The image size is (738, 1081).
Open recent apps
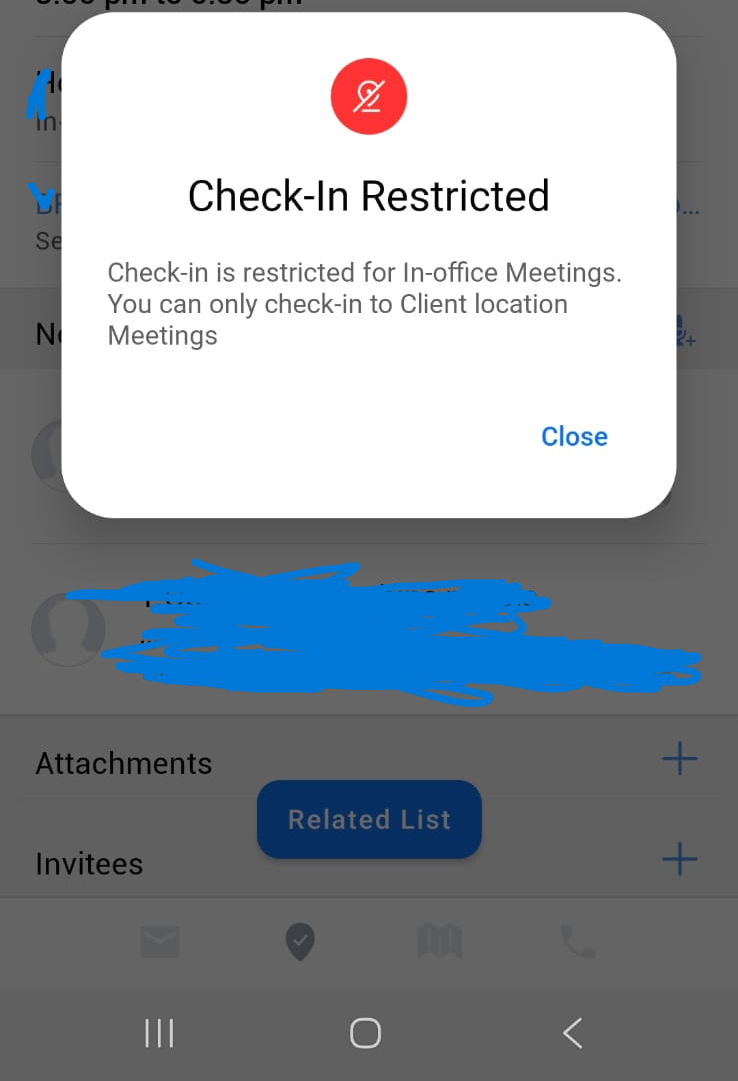(x=159, y=1033)
